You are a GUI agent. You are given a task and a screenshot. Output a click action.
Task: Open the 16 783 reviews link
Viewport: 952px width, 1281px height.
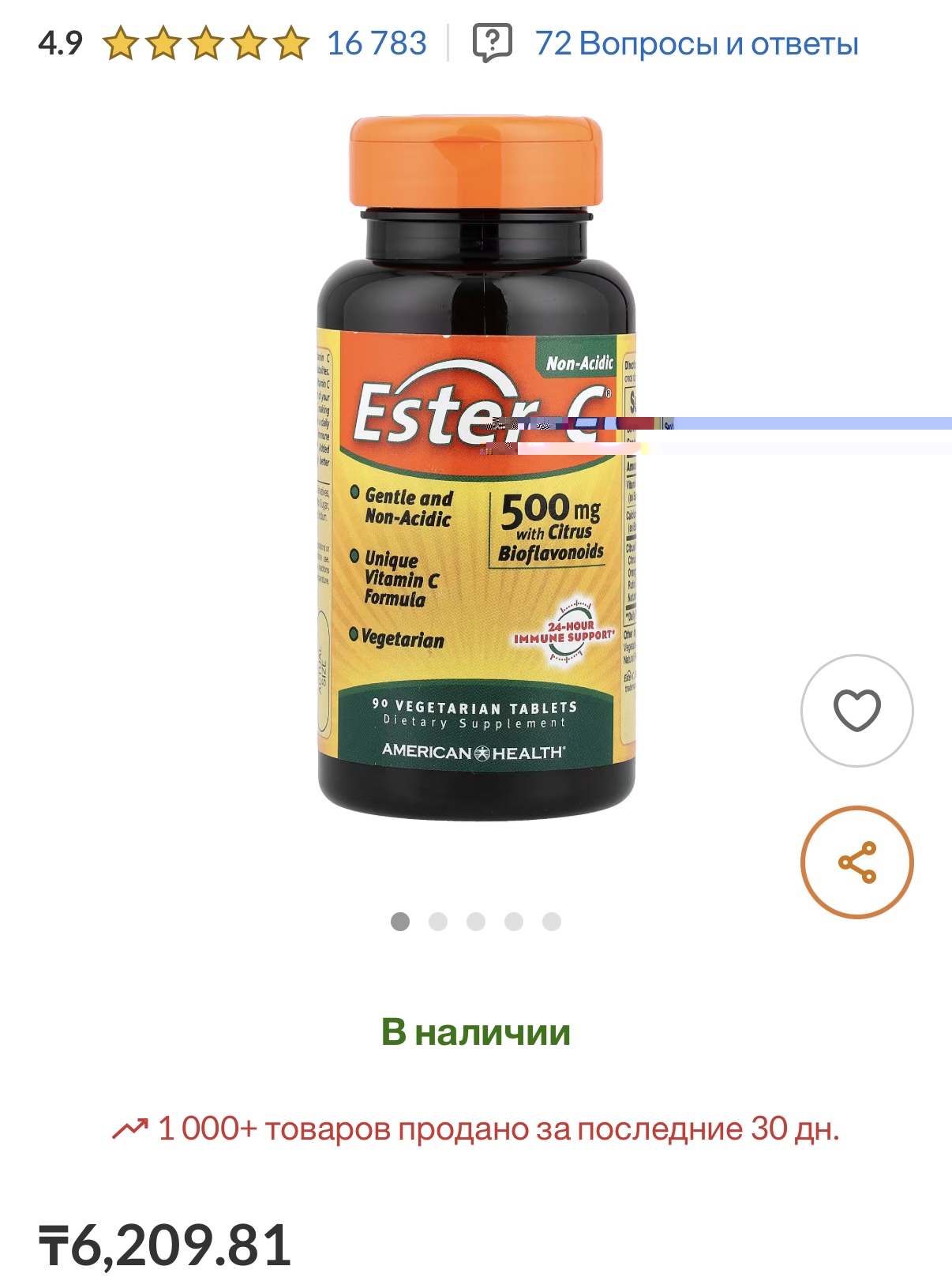tap(377, 43)
